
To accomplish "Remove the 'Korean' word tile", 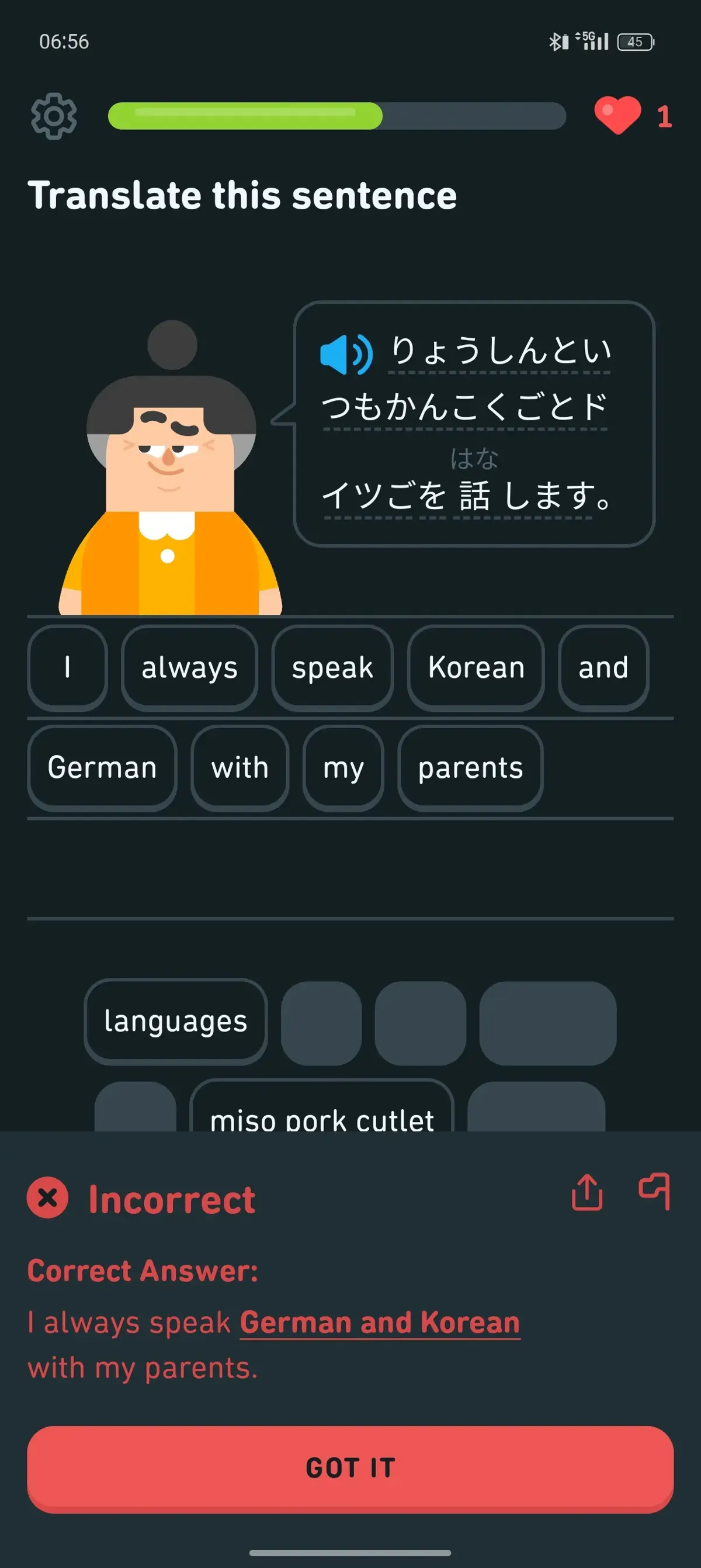I will pos(476,668).
